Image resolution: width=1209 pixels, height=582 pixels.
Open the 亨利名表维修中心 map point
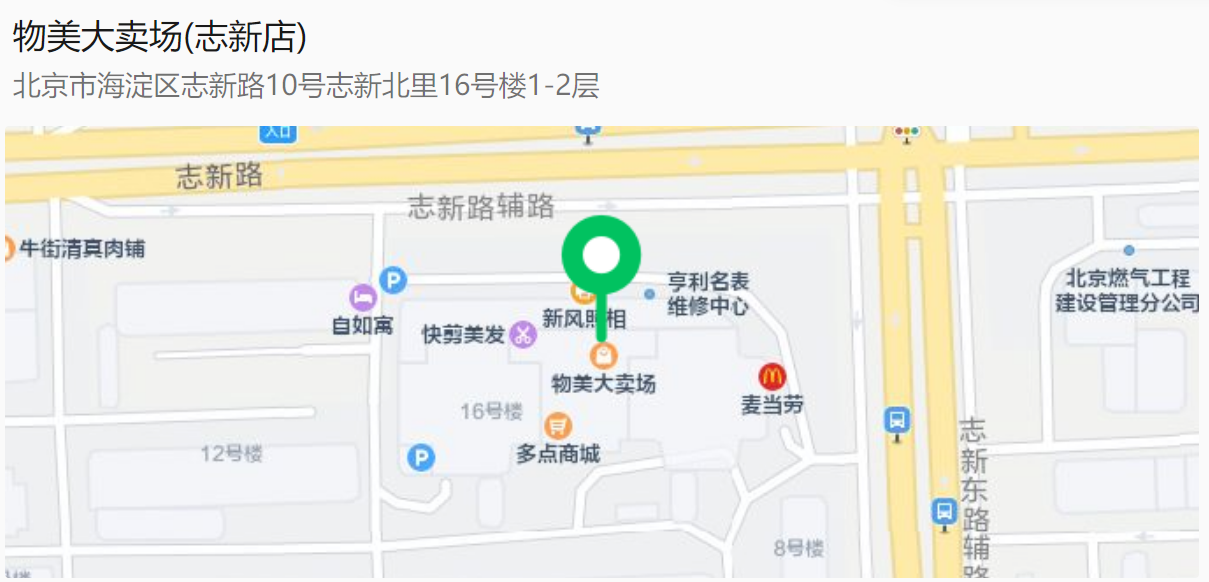tap(650, 294)
